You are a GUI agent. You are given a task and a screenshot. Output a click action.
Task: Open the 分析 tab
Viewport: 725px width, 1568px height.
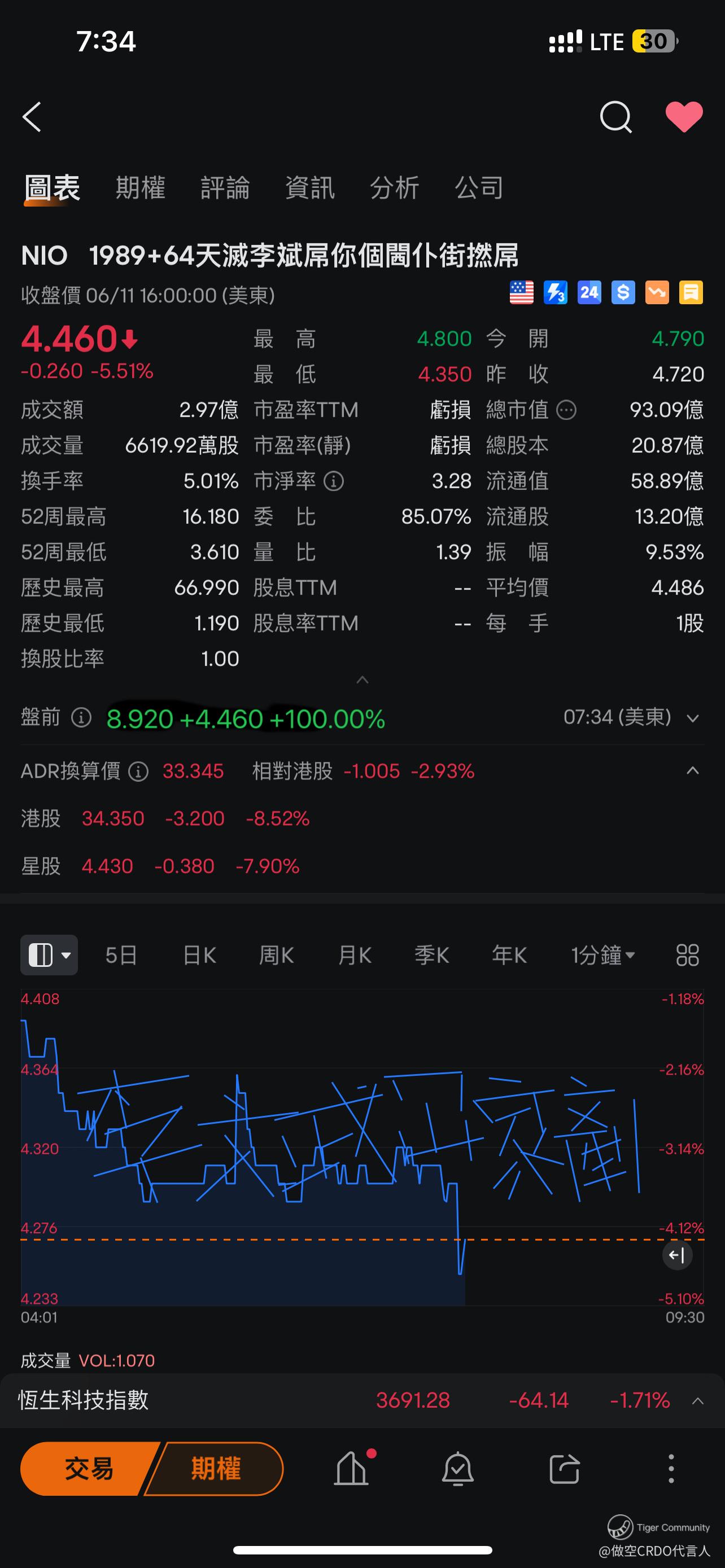tap(395, 187)
